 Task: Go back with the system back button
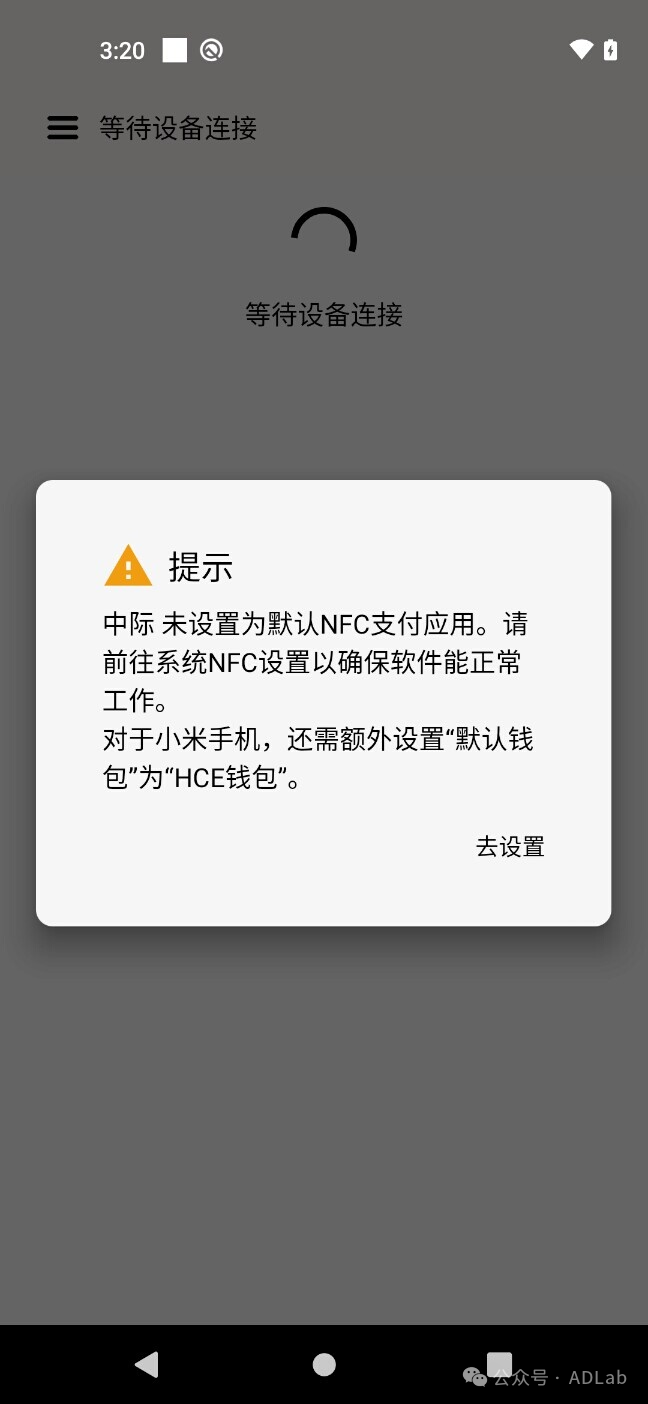click(147, 1364)
